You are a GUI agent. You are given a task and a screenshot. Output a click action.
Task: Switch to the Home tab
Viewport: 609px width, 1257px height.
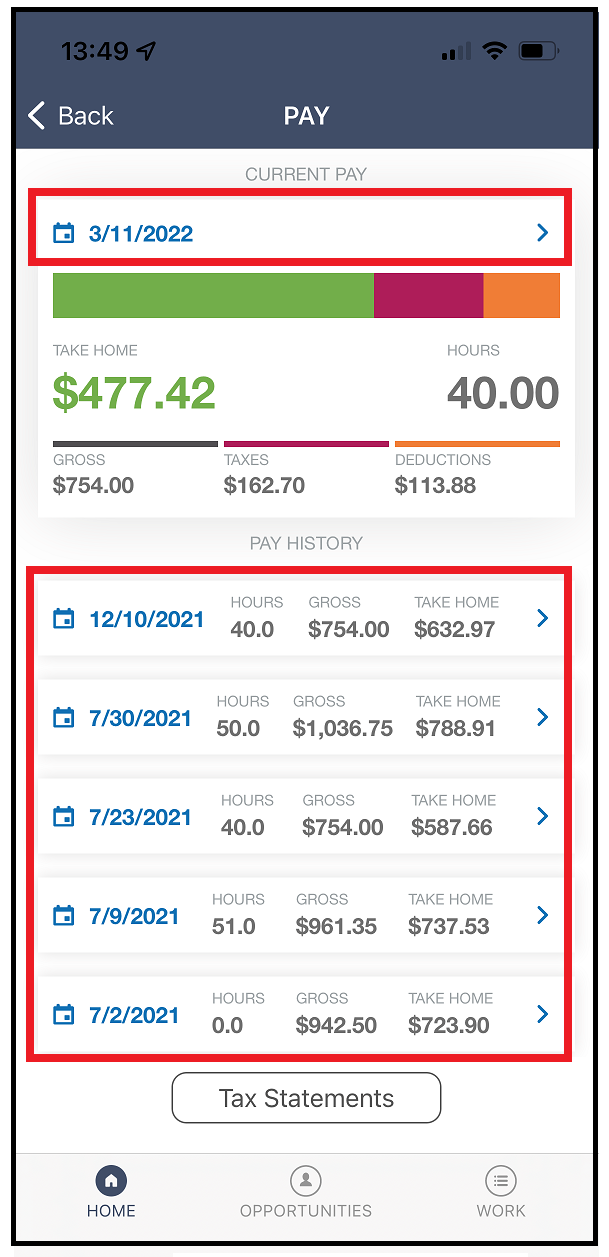pyautogui.click(x=111, y=1192)
